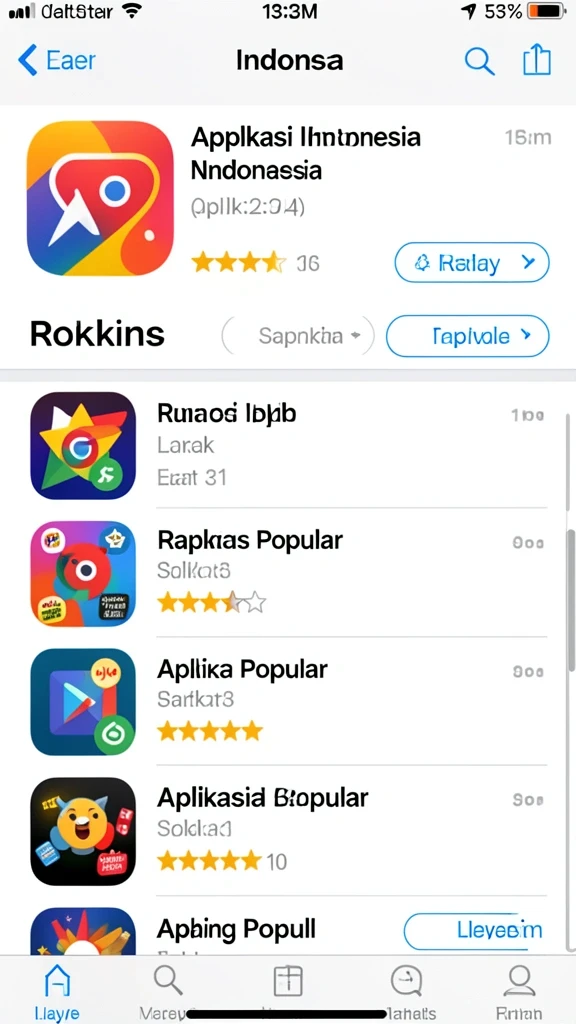Go back using the Eaer arrow
Viewport: 576px width, 1024px height.
(57, 61)
